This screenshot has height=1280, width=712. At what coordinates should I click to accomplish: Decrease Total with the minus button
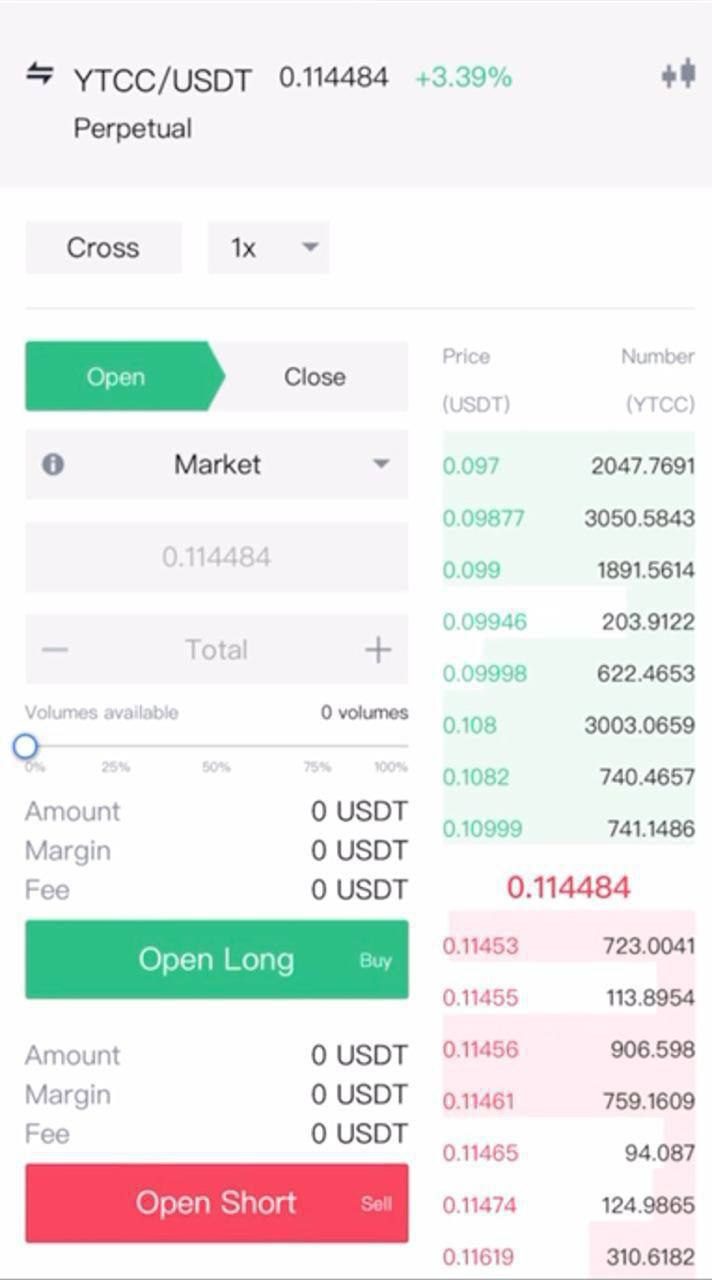click(x=55, y=650)
